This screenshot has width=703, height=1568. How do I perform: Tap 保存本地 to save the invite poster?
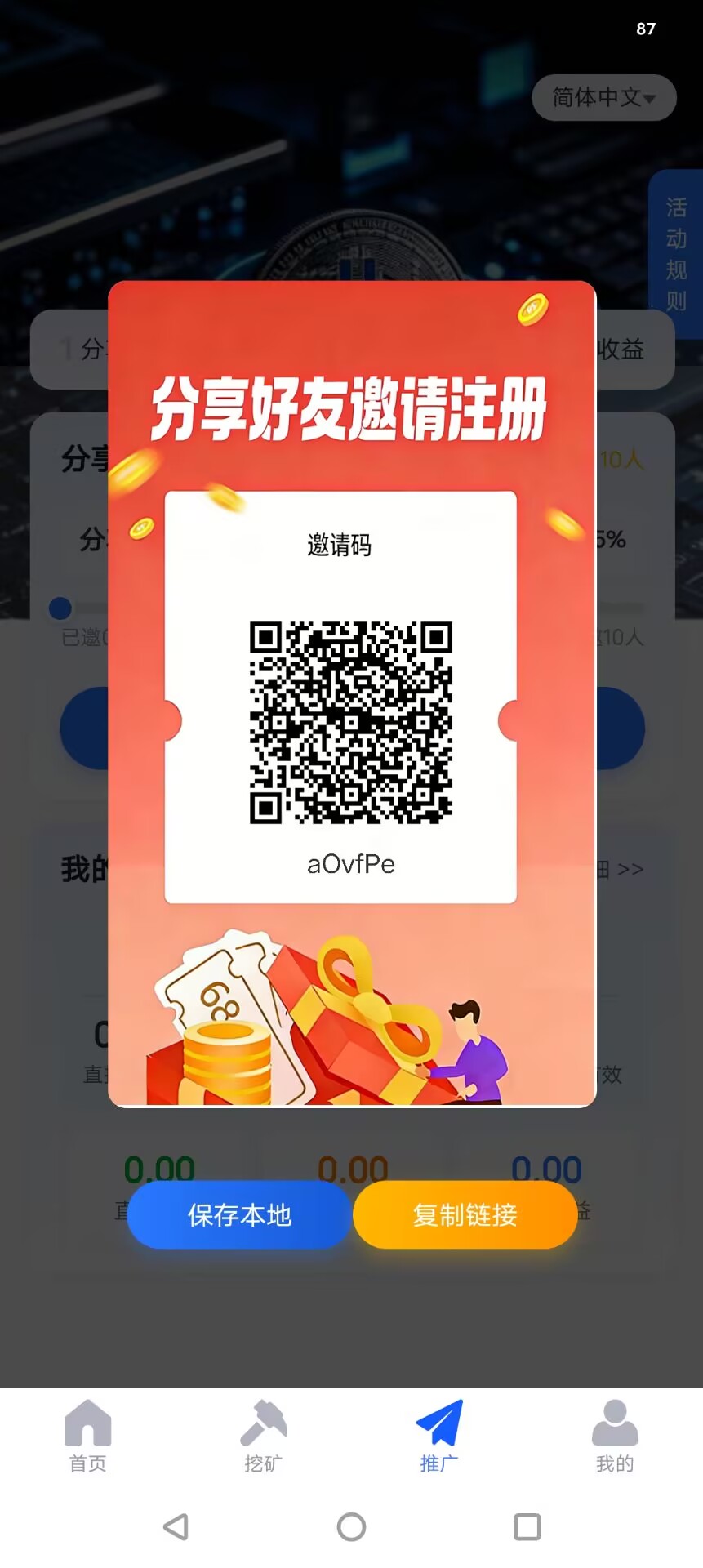pos(239,1214)
